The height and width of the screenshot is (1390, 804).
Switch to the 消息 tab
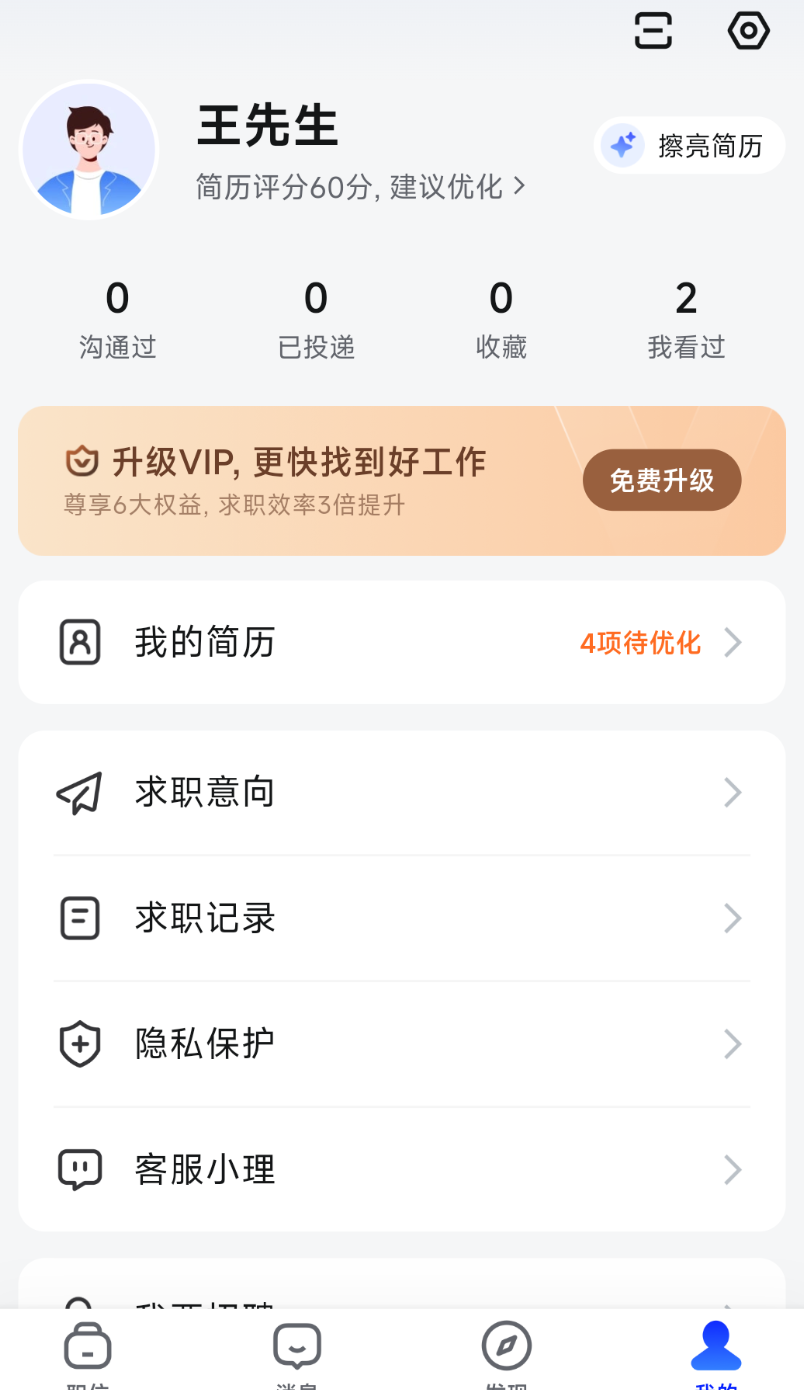[x=296, y=1350]
